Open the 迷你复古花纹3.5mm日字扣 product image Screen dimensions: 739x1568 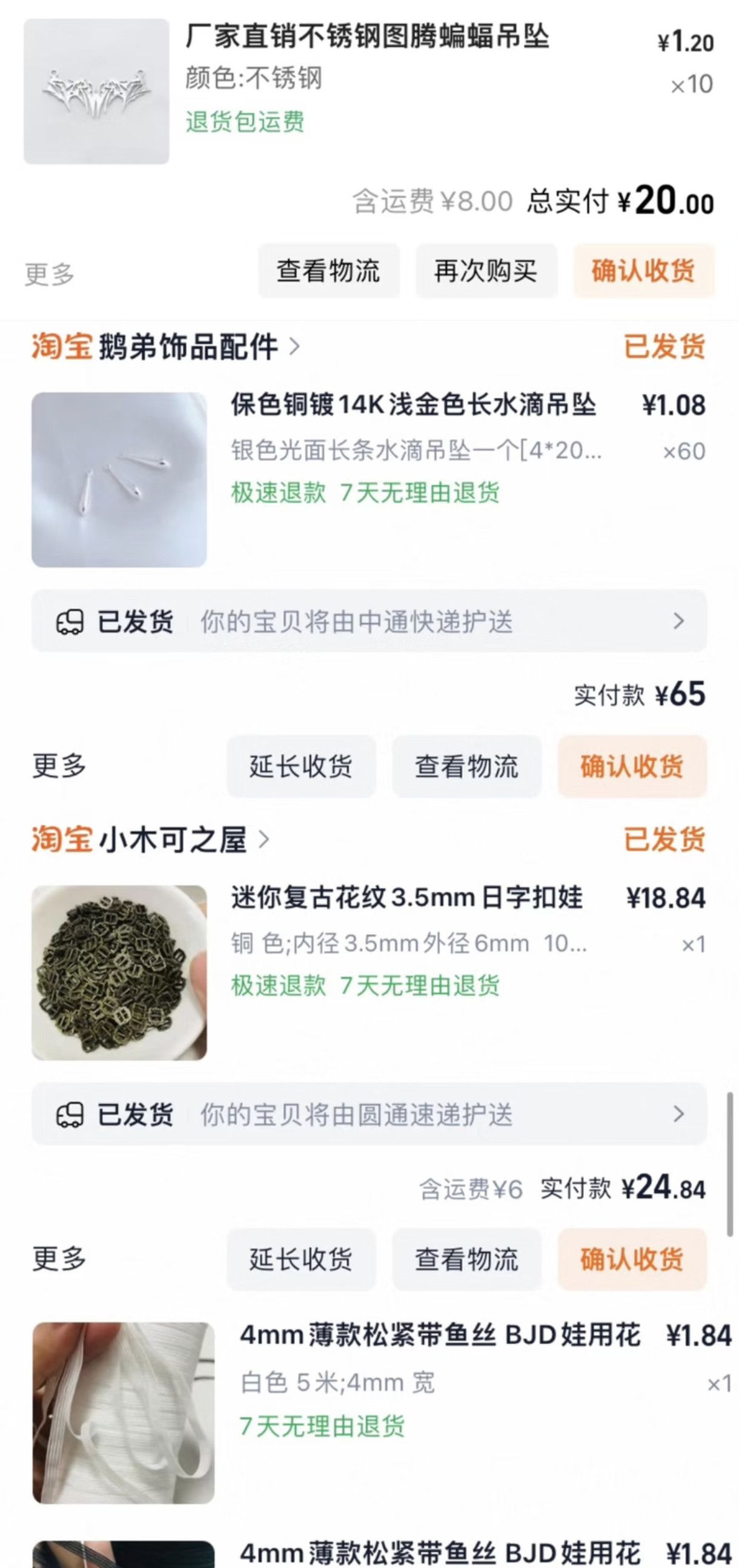click(119, 973)
